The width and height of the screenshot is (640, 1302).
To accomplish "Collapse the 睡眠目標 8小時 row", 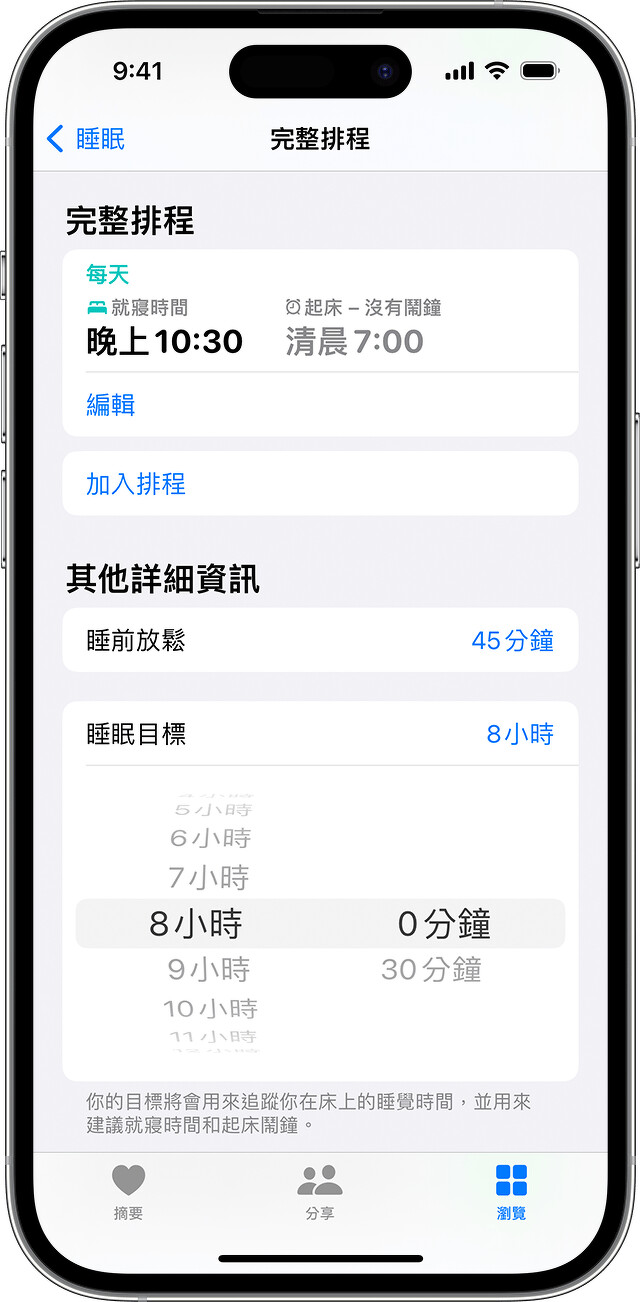I will click(320, 734).
